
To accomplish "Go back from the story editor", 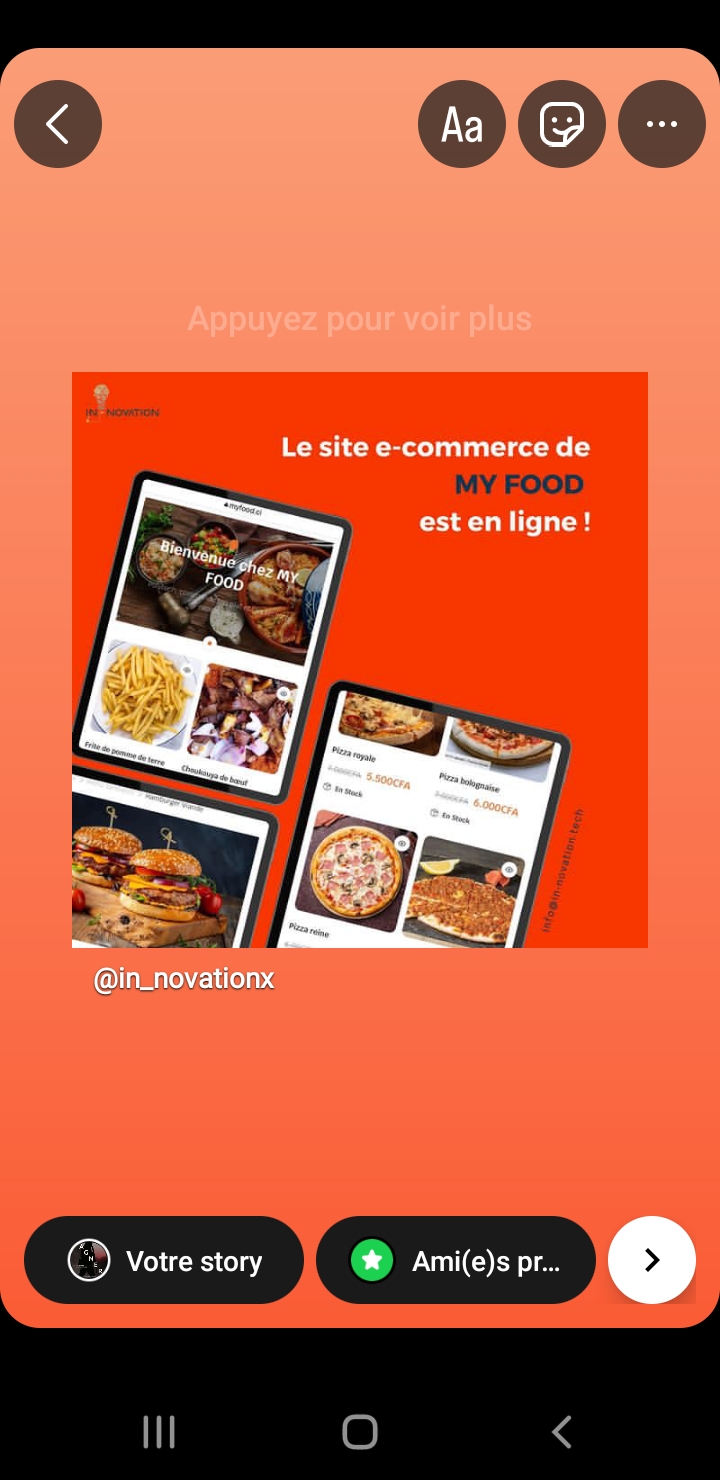I will click(x=58, y=124).
